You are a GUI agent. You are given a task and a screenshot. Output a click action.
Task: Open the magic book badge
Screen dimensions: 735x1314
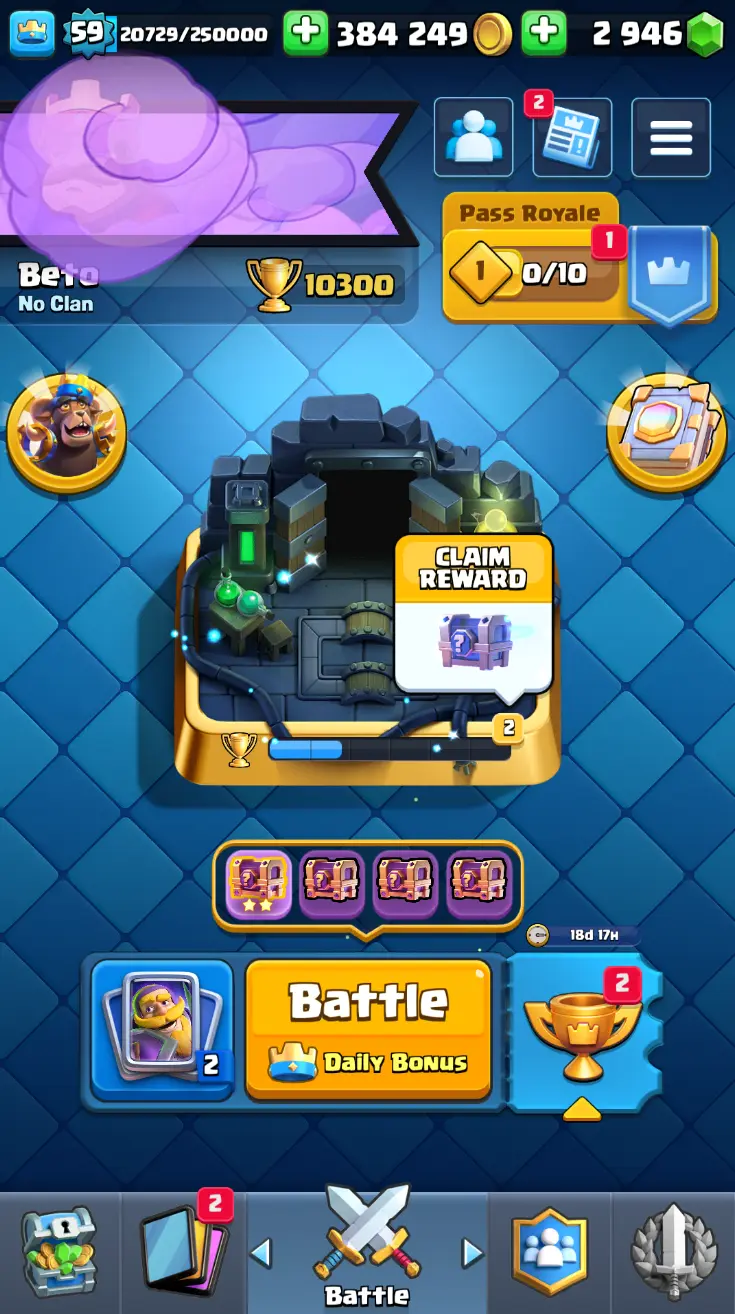[667, 433]
